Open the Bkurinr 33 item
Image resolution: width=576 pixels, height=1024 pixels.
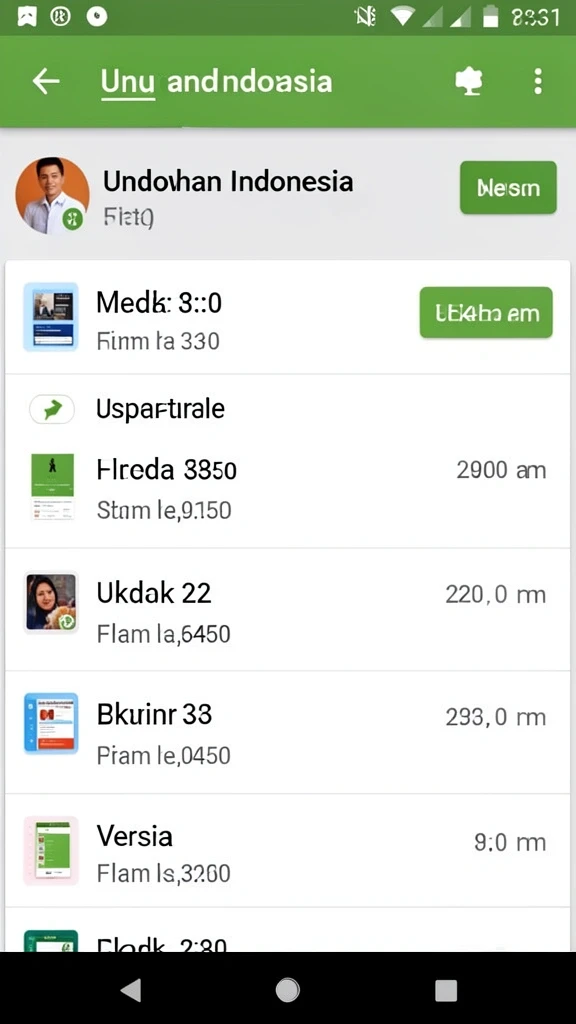tap(287, 733)
